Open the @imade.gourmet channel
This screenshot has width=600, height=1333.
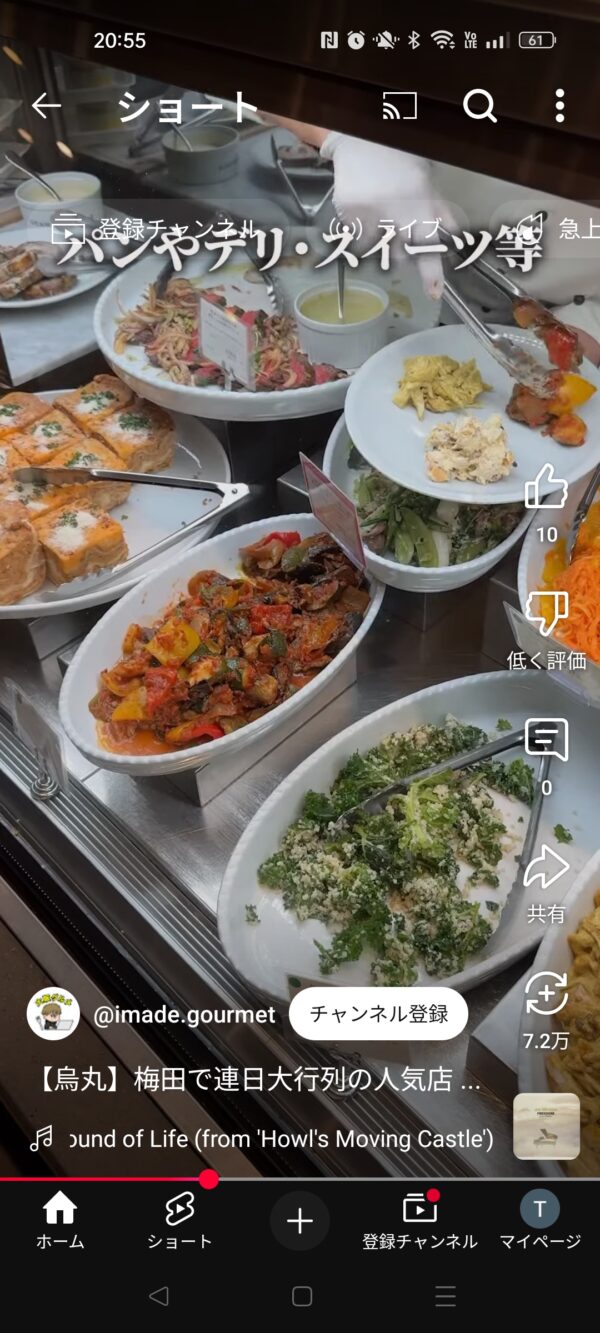point(183,1015)
